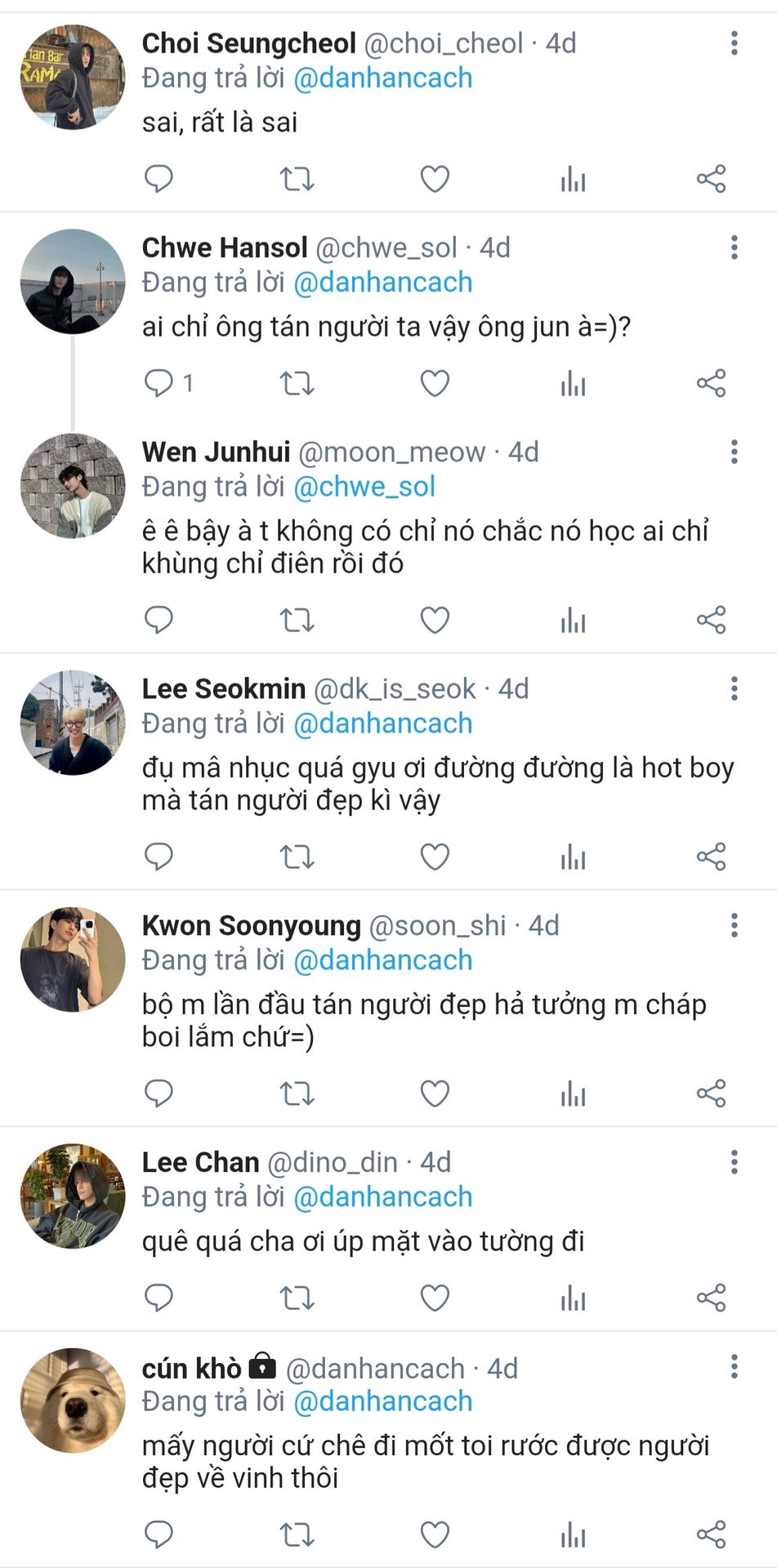Open overflow menu on cún khò's tweet
This screenshot has height=1568, width=777.
[735, 1366]
